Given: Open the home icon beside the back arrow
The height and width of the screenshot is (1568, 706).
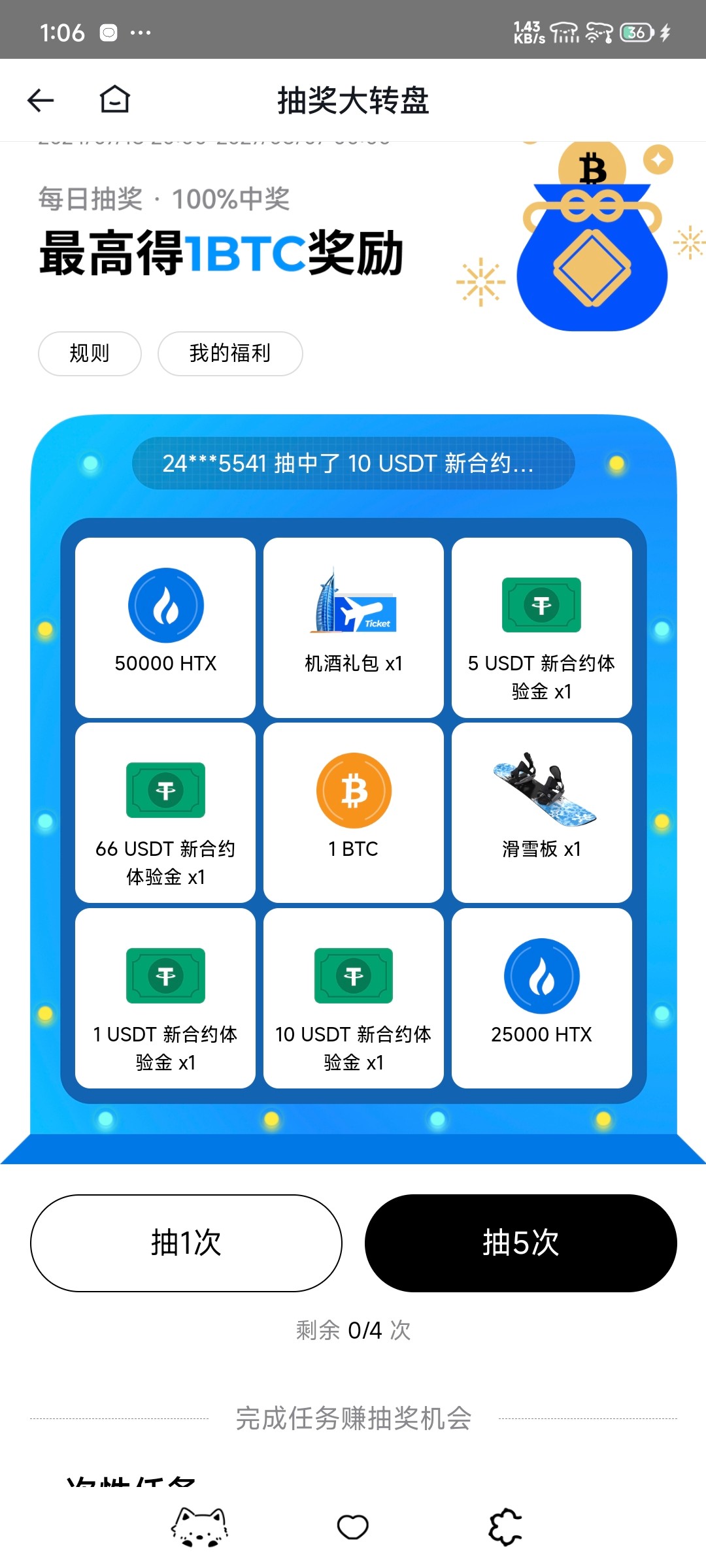Looking at the screenshot, I should pyautogui.click(x=114, y=100).
